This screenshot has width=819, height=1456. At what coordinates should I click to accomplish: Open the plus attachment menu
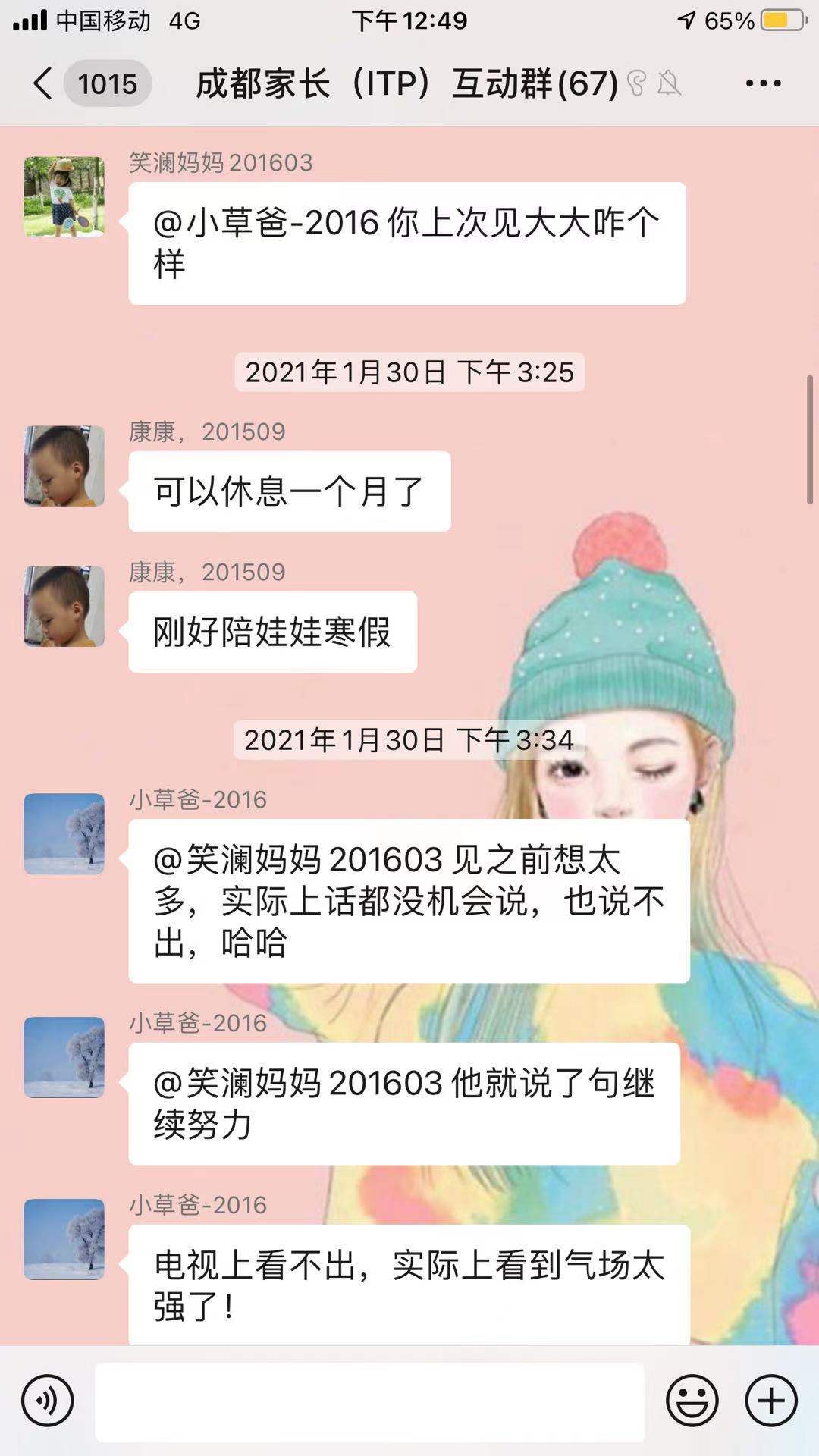tap(771, 1401)
